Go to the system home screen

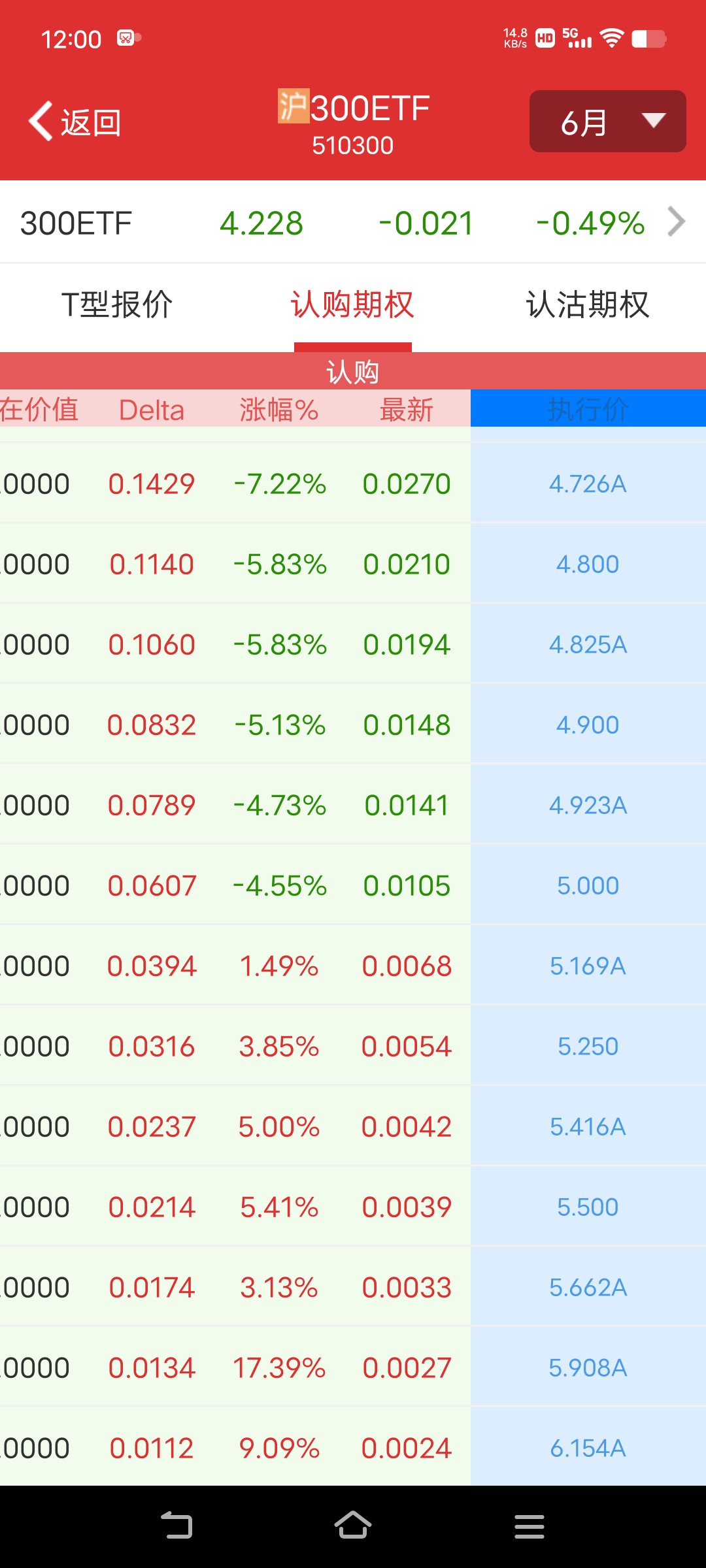point(353,1526)
